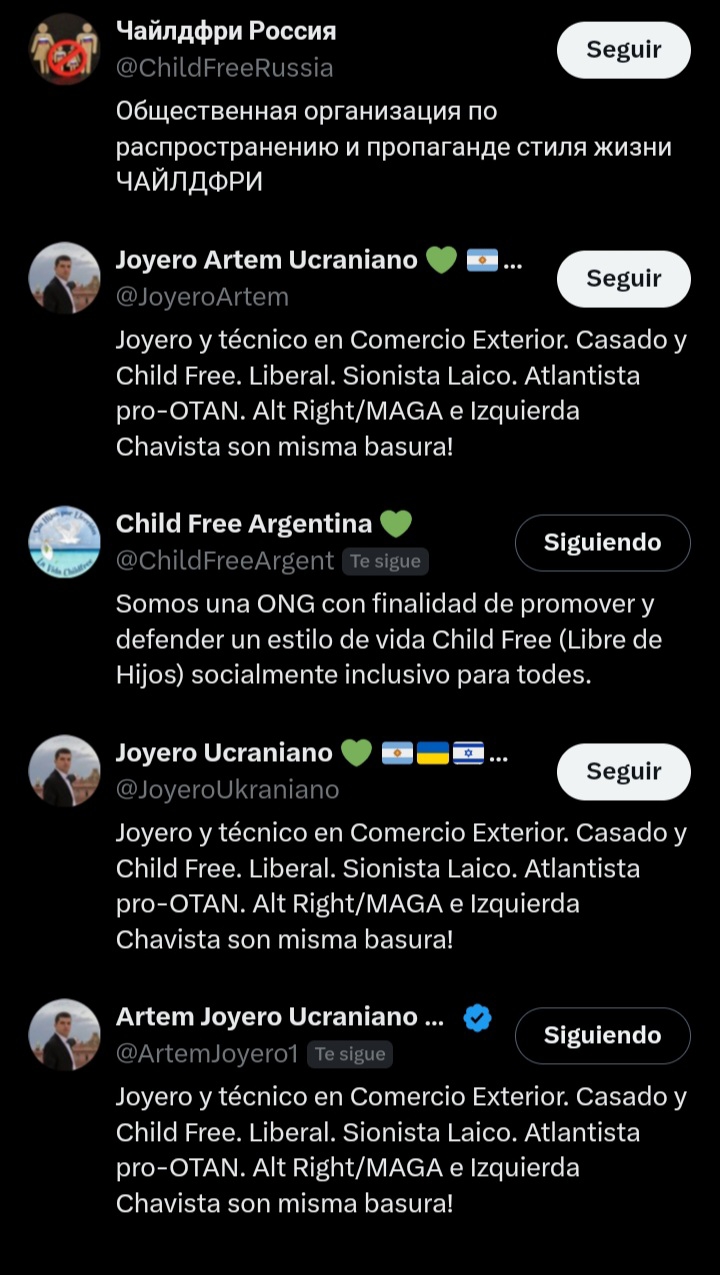Follow the @ChildFreeRussia account
The height and width of the screenshot is (1275, 720).
point(623,50)
